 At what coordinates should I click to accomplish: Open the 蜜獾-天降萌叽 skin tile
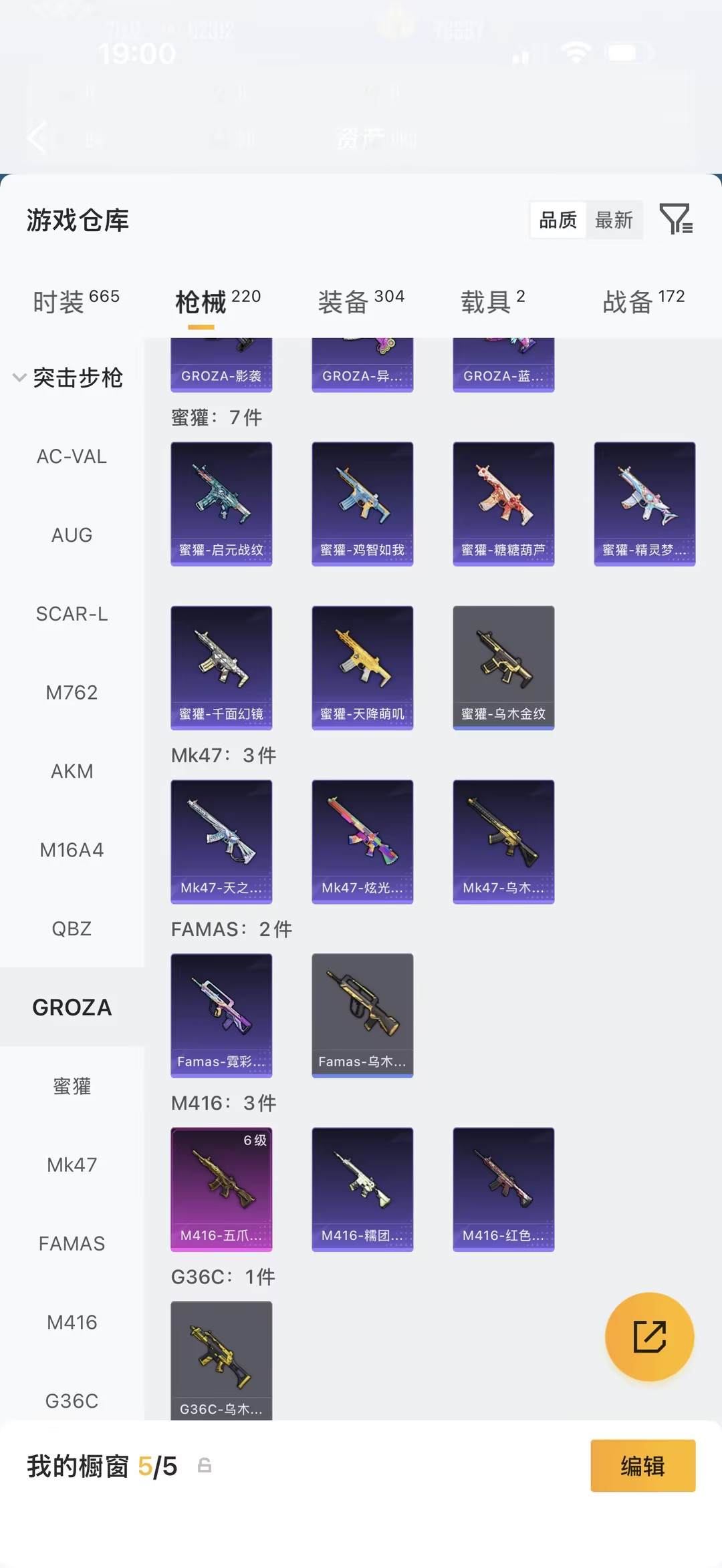point(362,667)
